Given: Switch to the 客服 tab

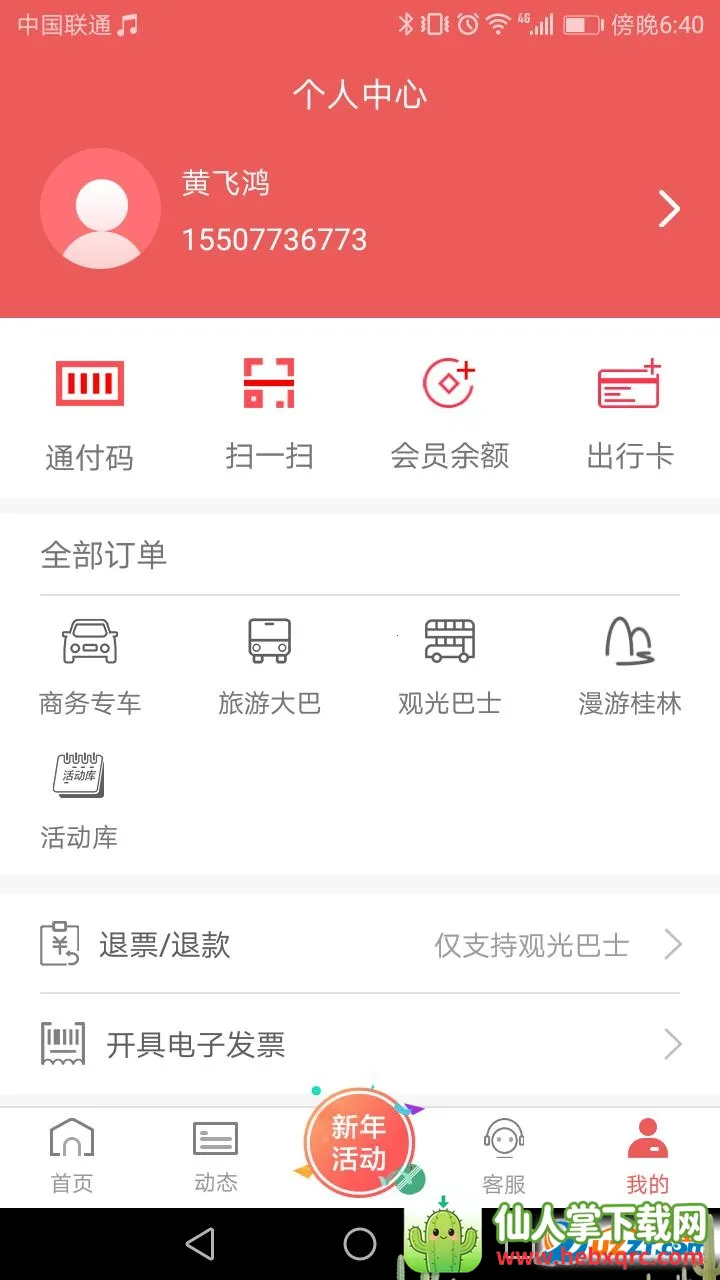Looking at the screenshot, I should pos(504,1157).
